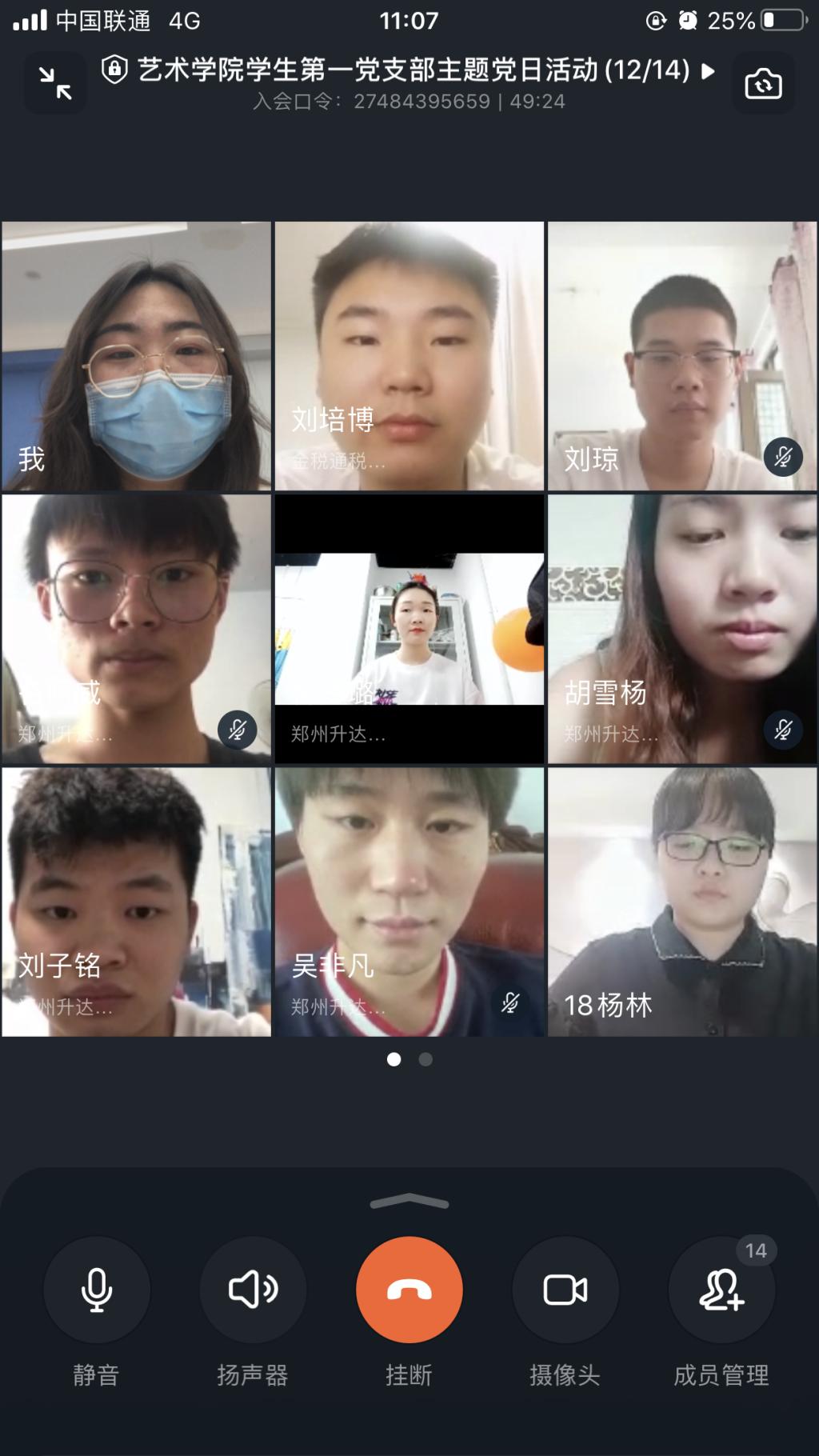Expand the bottom toolbar handle

point(409,1202)
